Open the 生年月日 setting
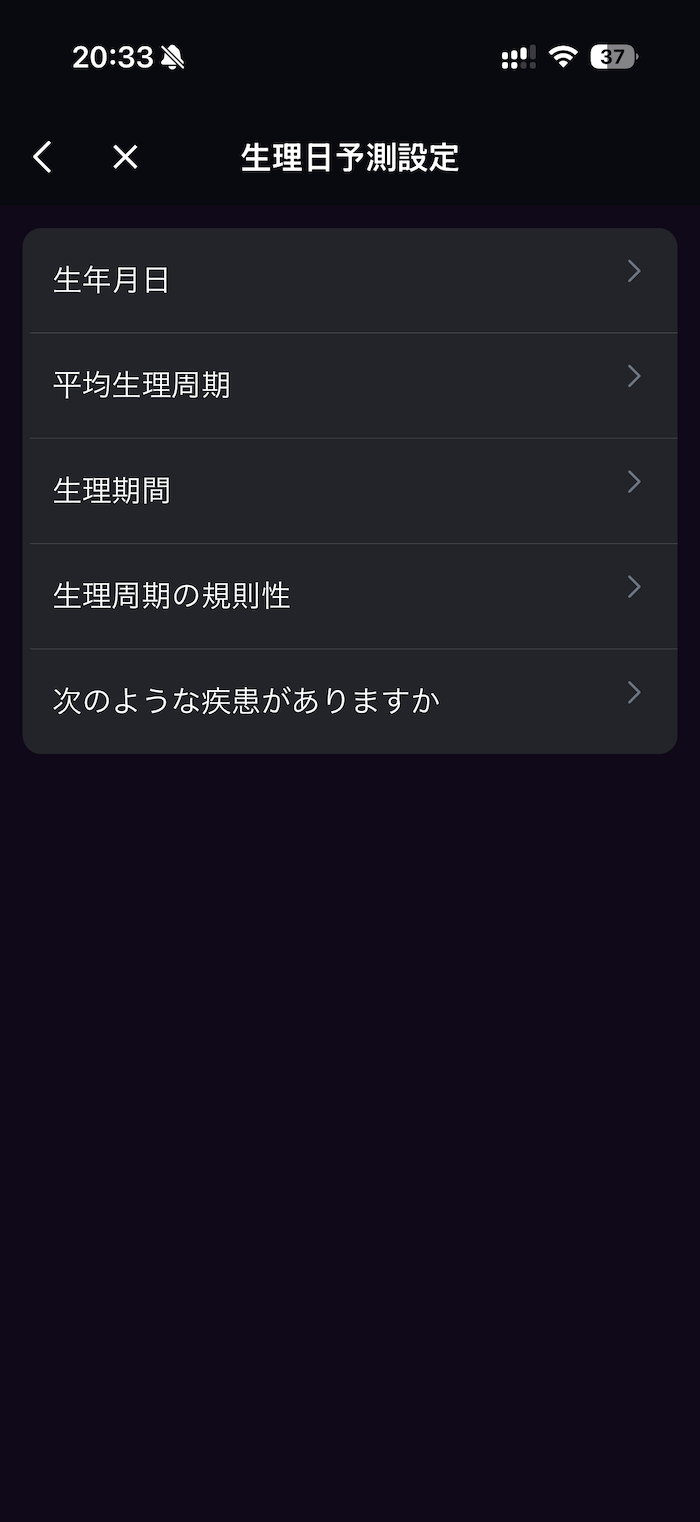The height and width of the screenshot is (1522, 700). [349, 281]
